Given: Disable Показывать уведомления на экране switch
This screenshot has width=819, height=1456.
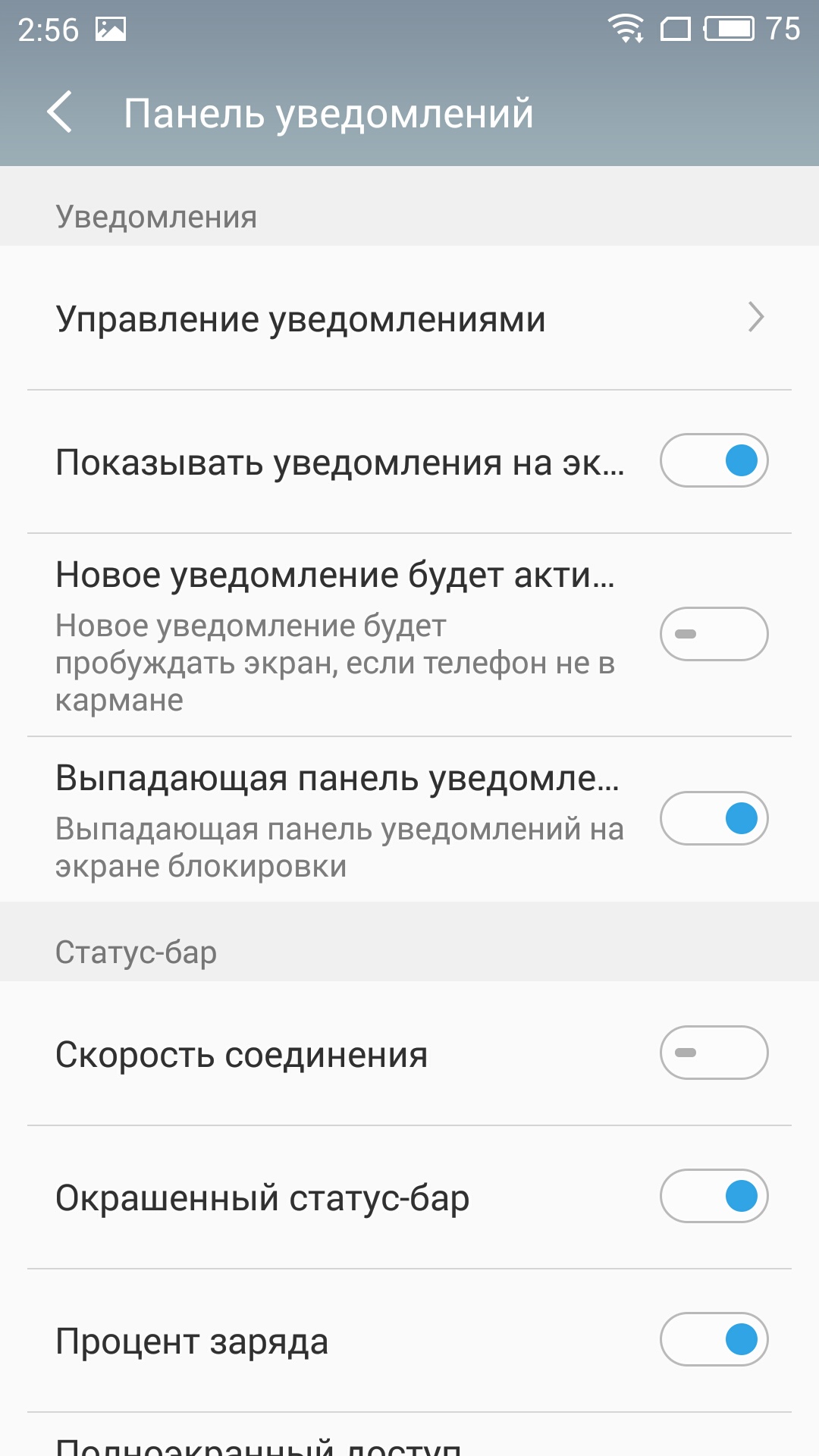Looking at the screenshot, I should click(x=714, y=460).
